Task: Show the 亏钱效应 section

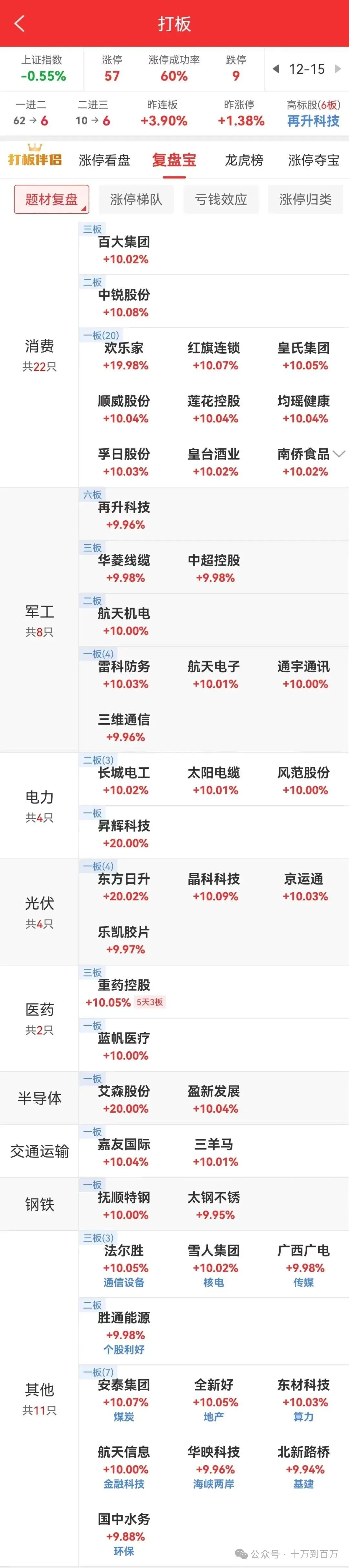Action: point(220,200)
